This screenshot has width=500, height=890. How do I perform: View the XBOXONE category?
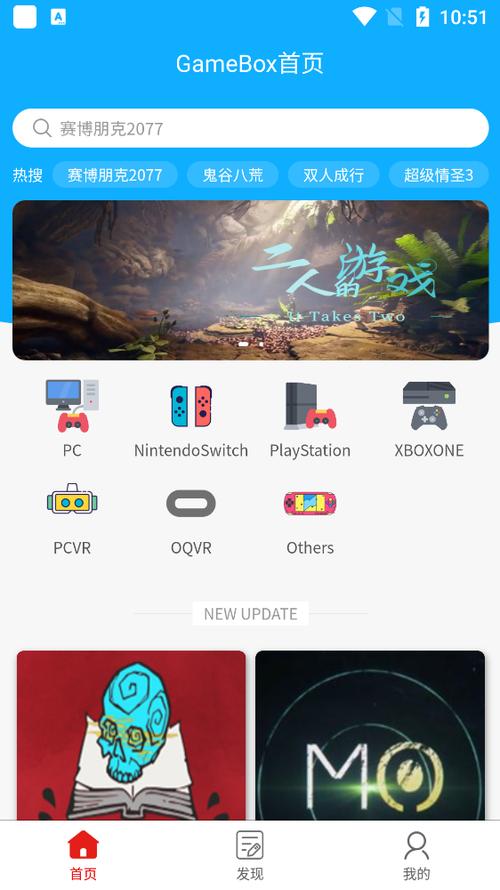pyautogui.click(x=429, y=419)
